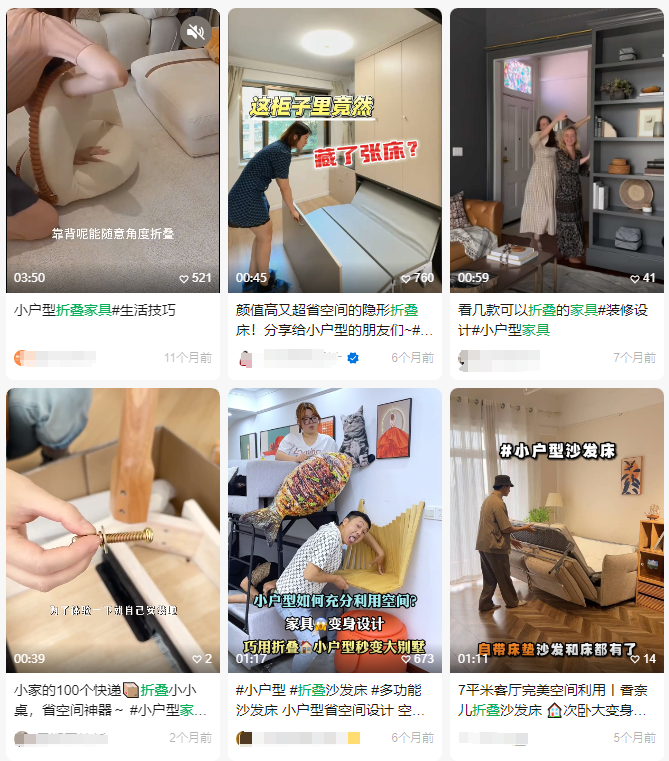Open the 00:39 folding small table video
This screenshot has height=761, width=669.
[x=112, y=530]
